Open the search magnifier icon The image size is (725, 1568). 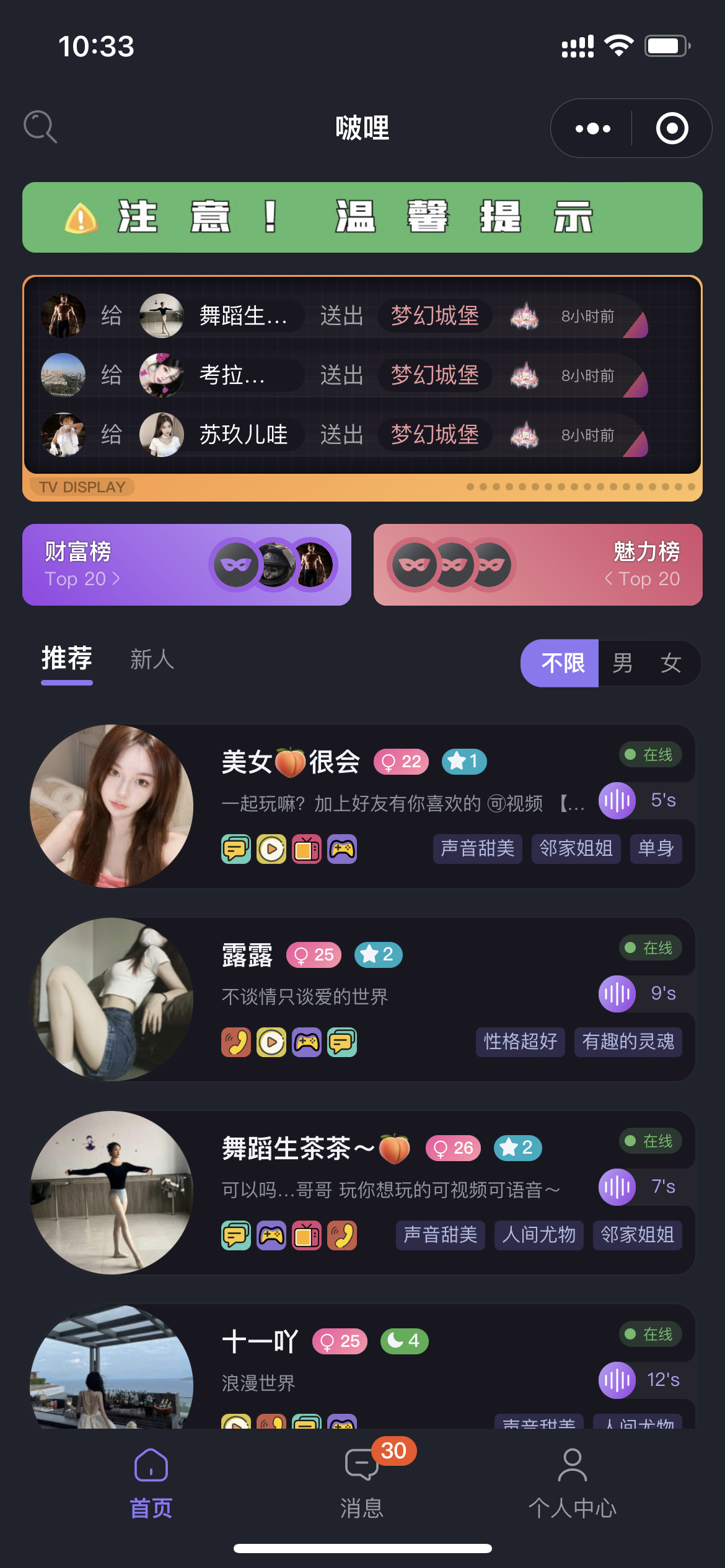[40, 127]
